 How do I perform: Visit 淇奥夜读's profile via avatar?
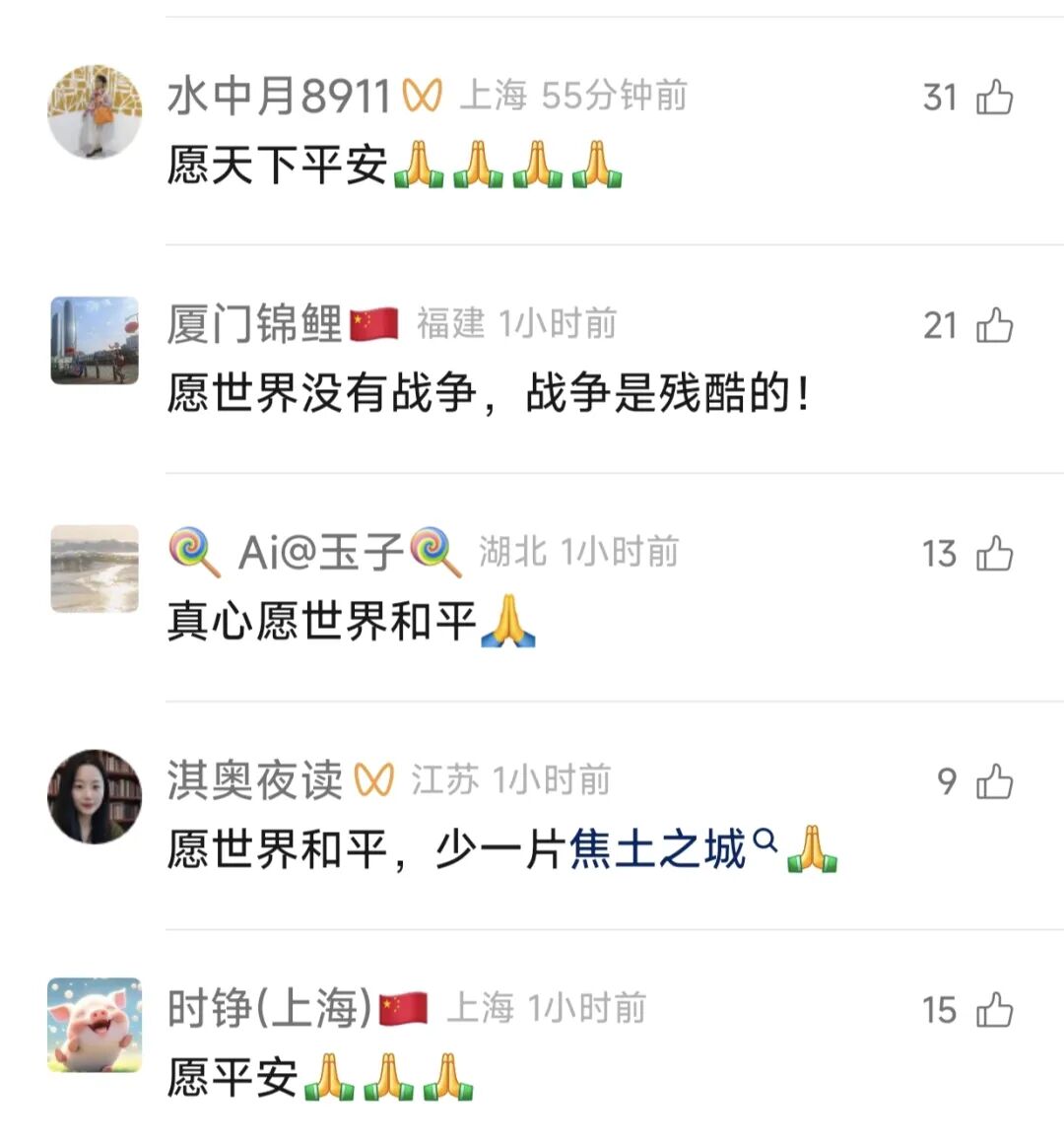[x=95, y=796]
